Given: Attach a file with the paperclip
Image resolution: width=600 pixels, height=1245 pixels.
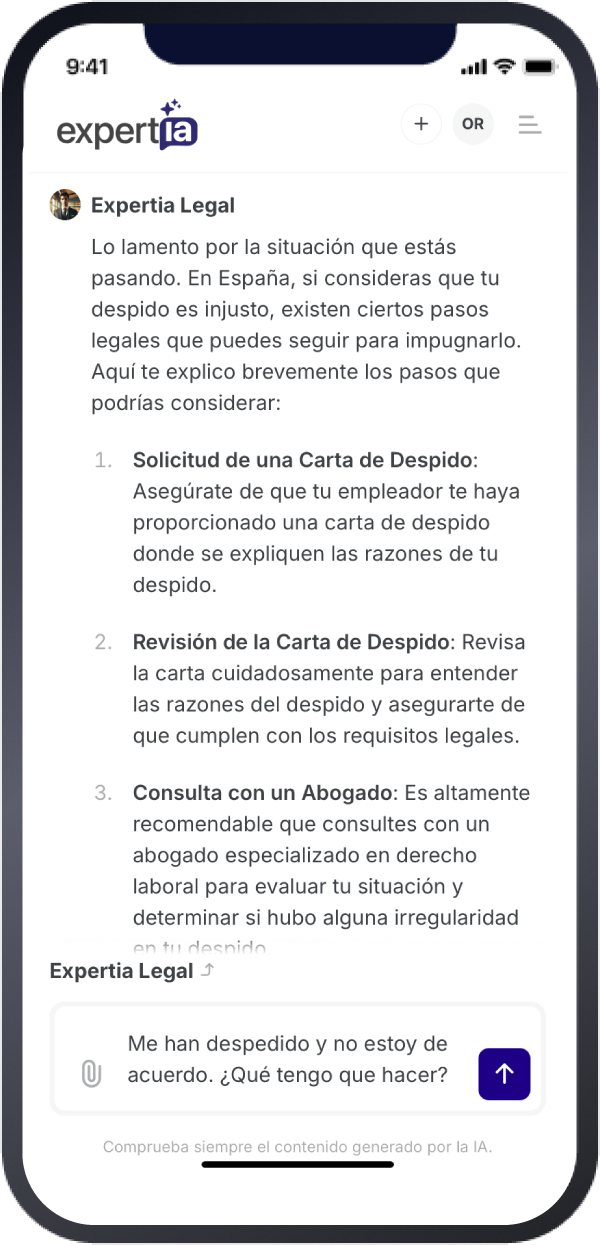Looking at the screenshot, I should pos(91,1075).
